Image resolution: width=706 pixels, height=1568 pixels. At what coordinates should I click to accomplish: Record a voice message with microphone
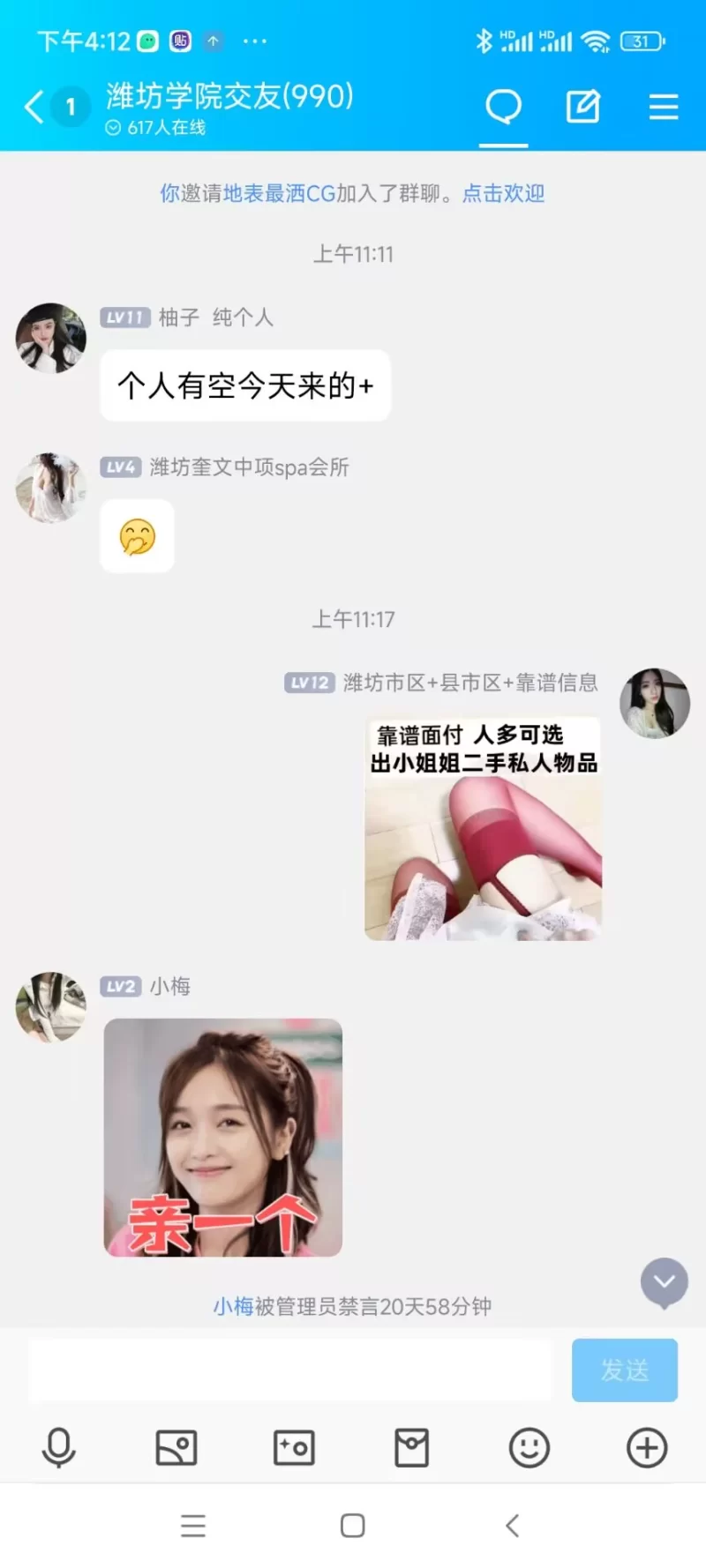(x=59, y=1448)
